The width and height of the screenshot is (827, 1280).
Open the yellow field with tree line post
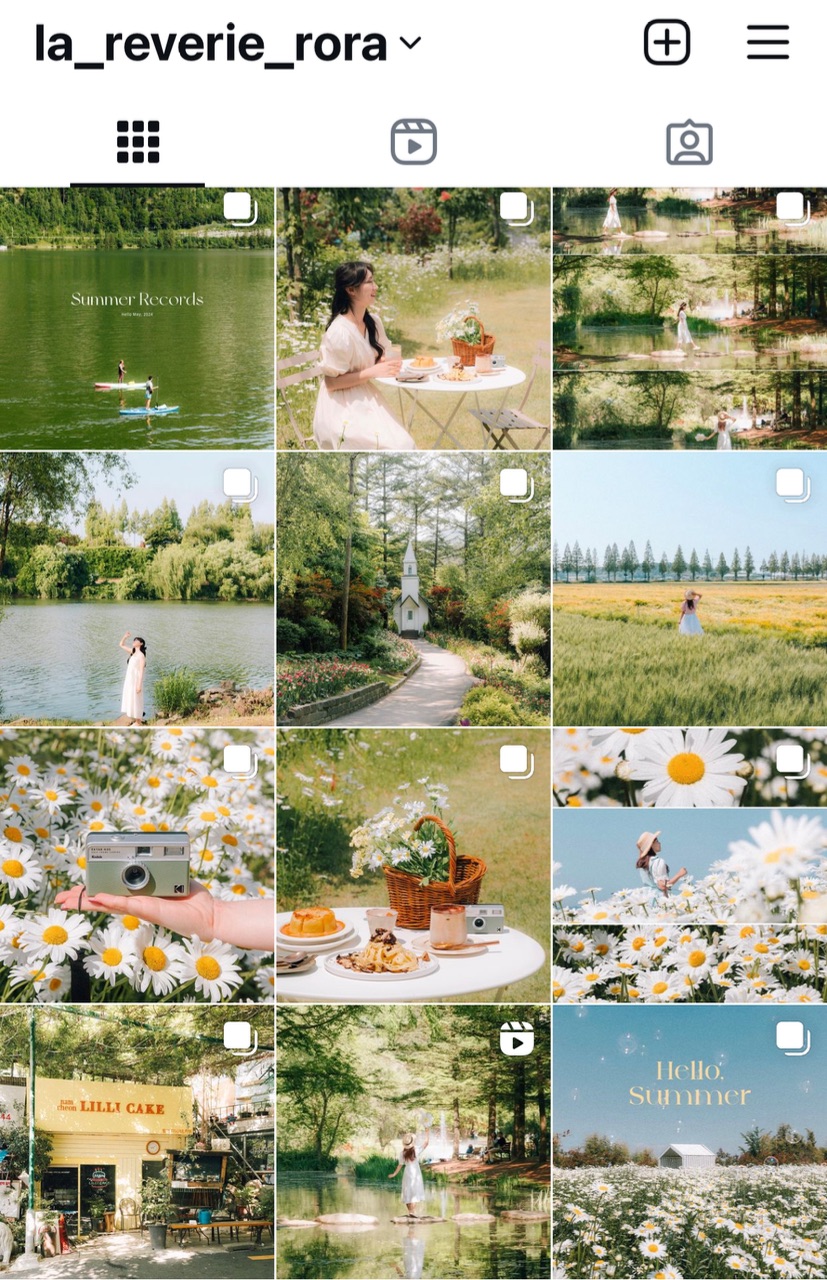tap(690, 588)
